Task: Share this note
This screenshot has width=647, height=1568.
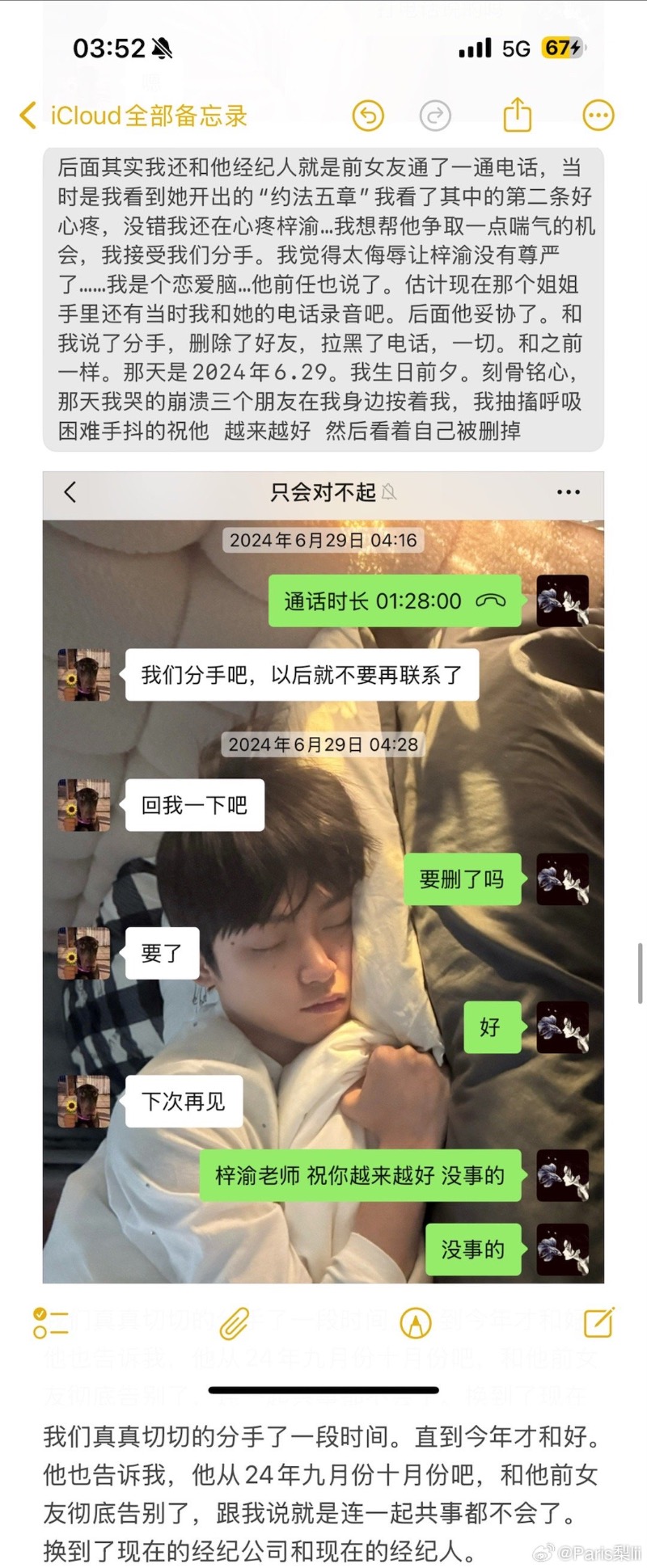Action: pos(518,115)
